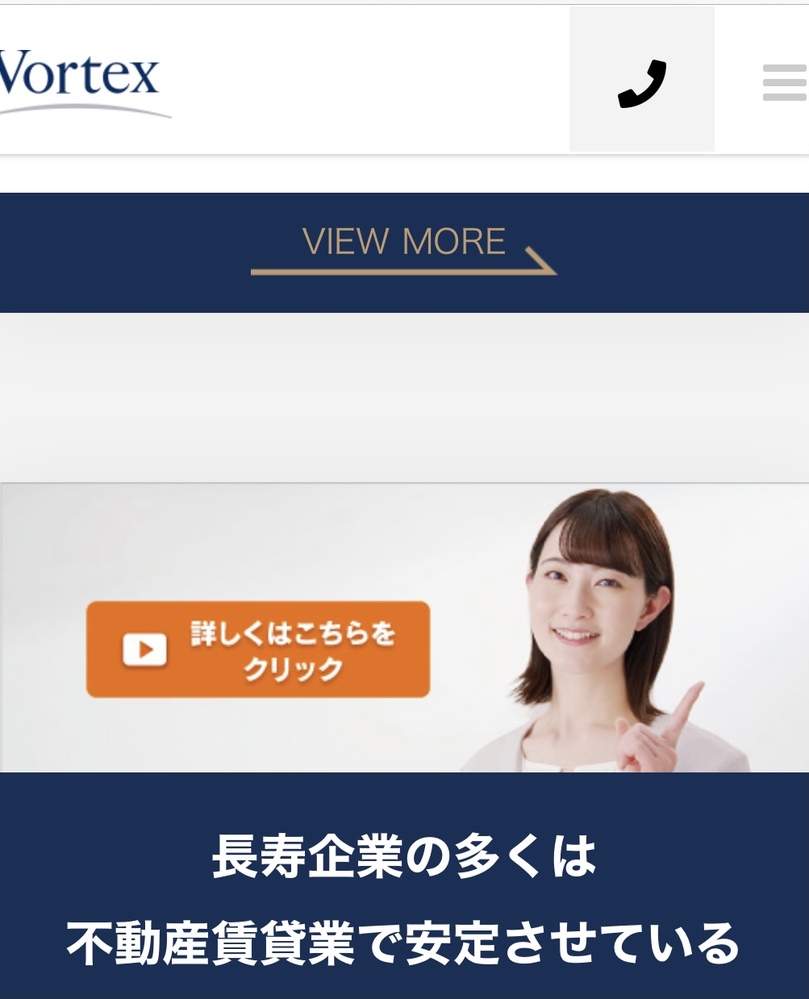Open the hamburger menu
The image size is (809, 999).
[x=785, y=82]
